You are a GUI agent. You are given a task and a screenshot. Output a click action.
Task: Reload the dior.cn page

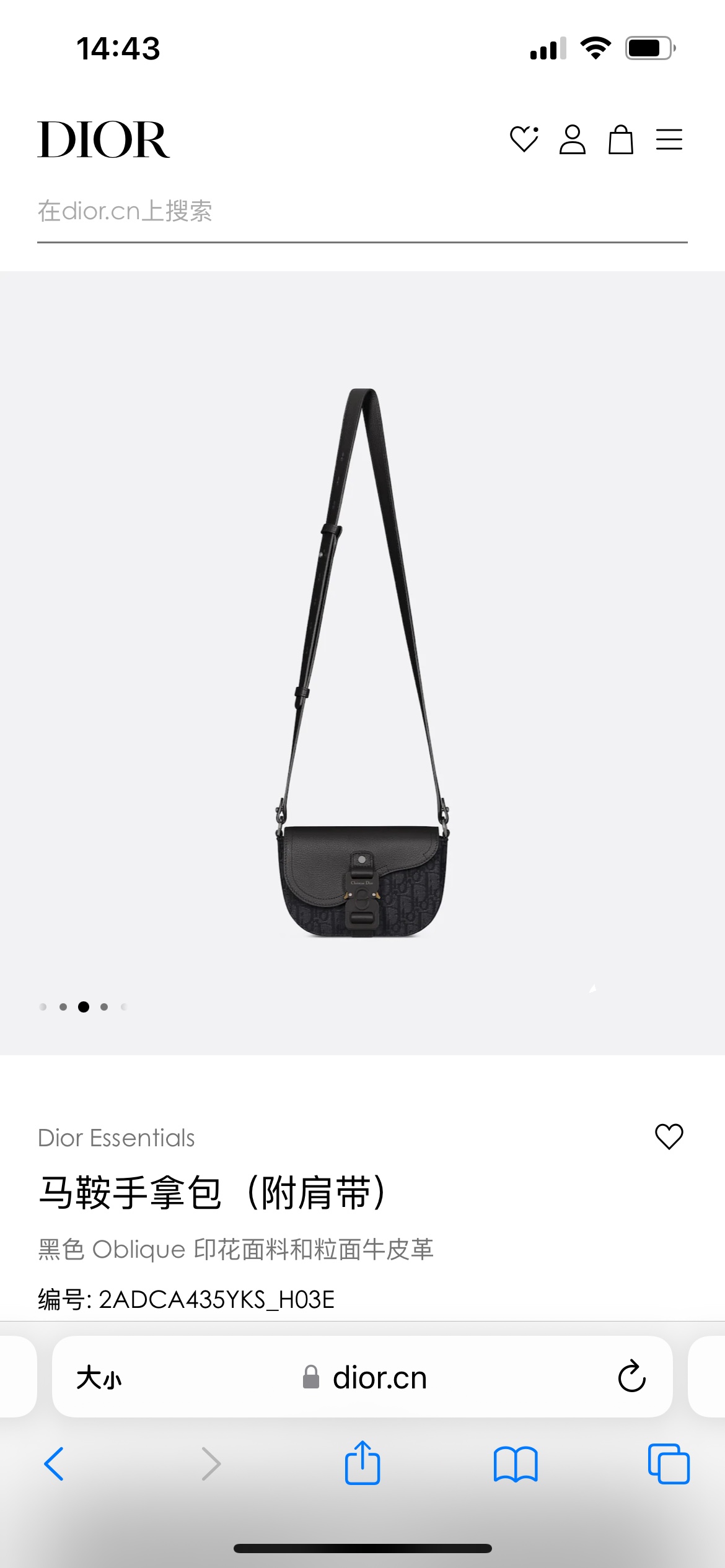click(x=631, y=1377)
